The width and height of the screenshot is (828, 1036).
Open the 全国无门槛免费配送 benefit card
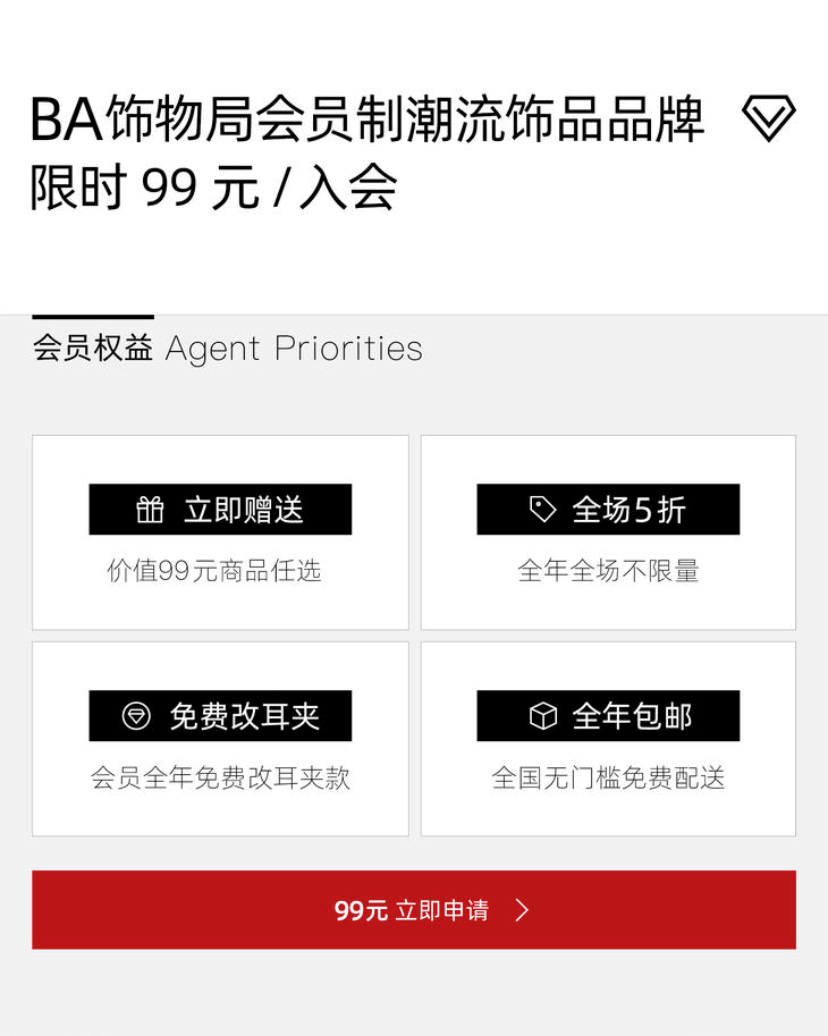click(x=608, y=737)
